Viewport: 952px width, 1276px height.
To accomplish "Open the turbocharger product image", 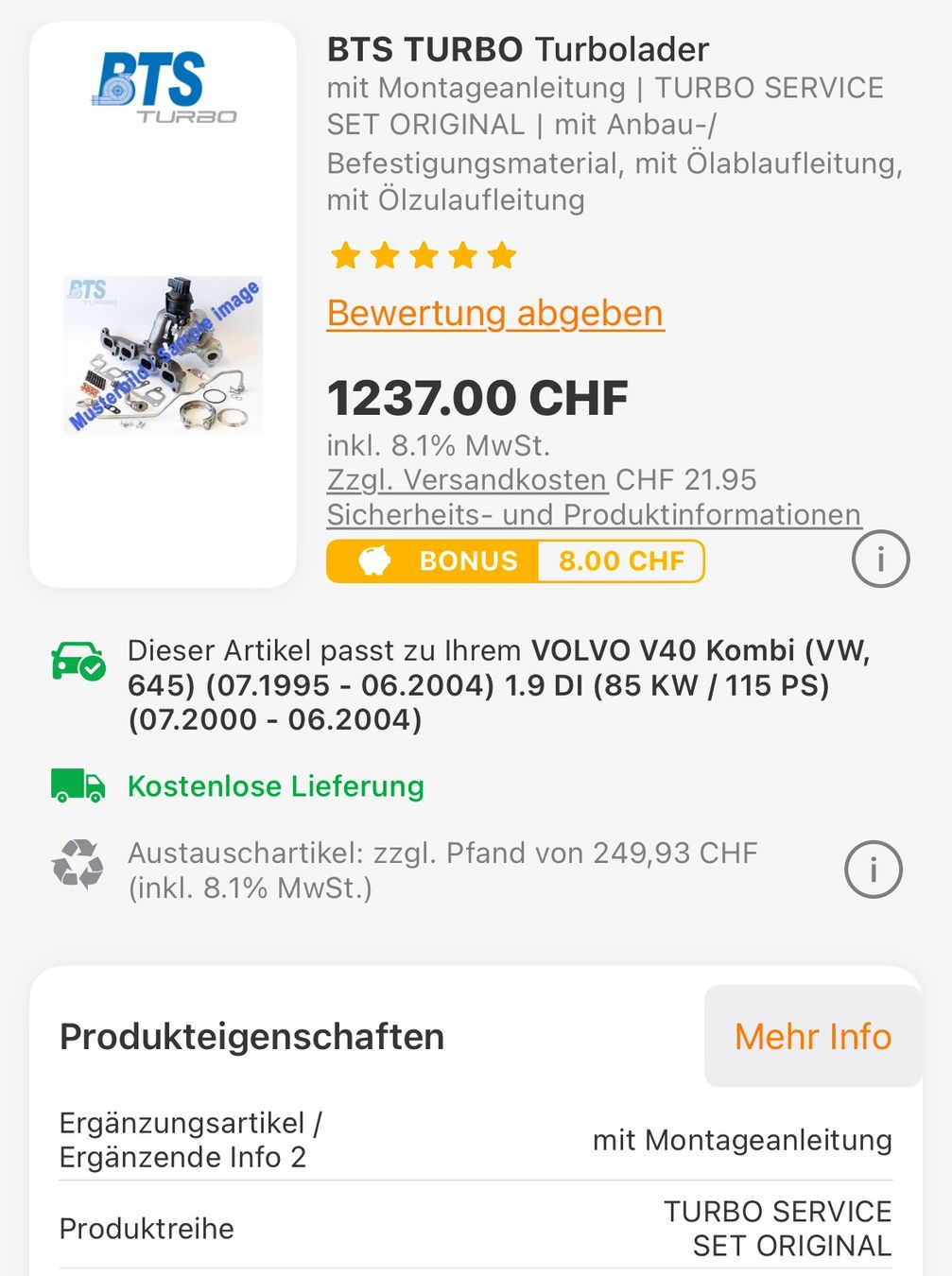I will 163,355.
